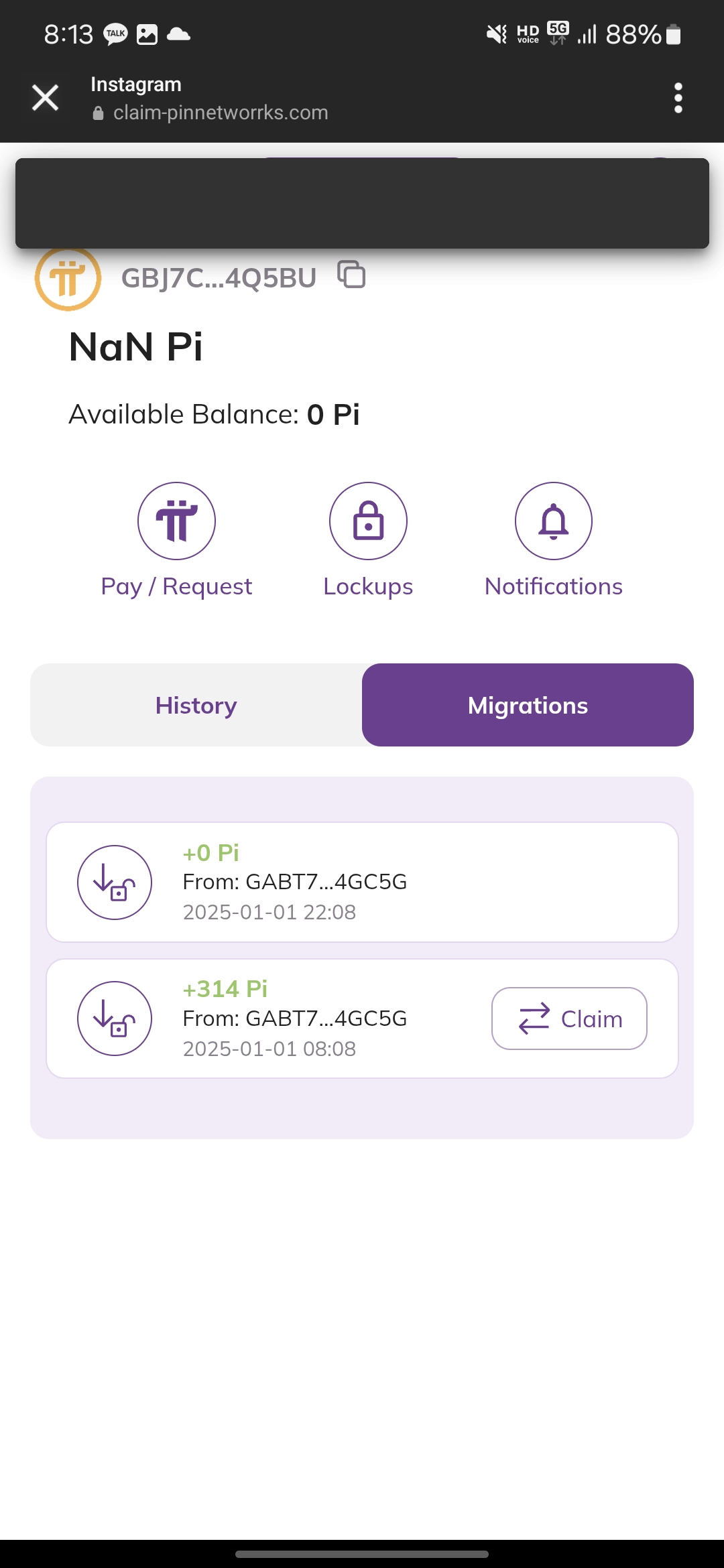Open the +0 Pi migration entry
Screen dimensions: 724x1568
pos(362,882)
